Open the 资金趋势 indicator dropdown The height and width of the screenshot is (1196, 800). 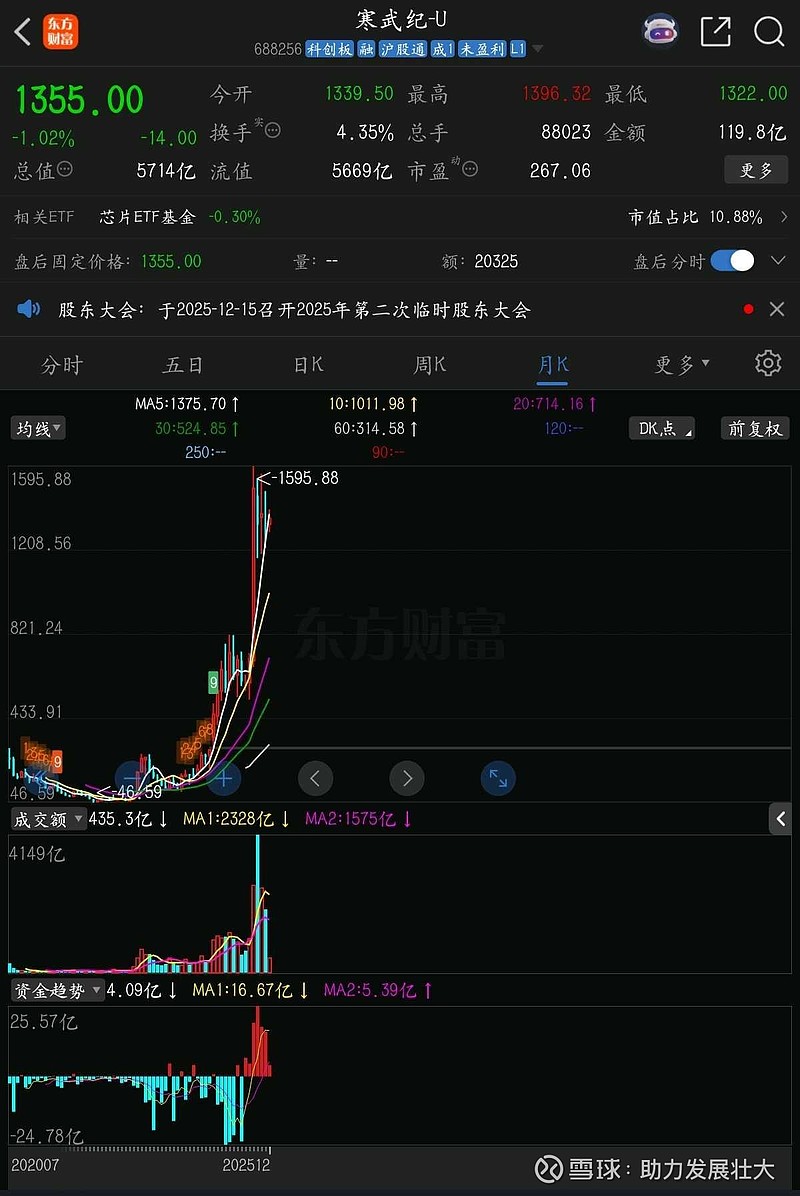point(55,990)
